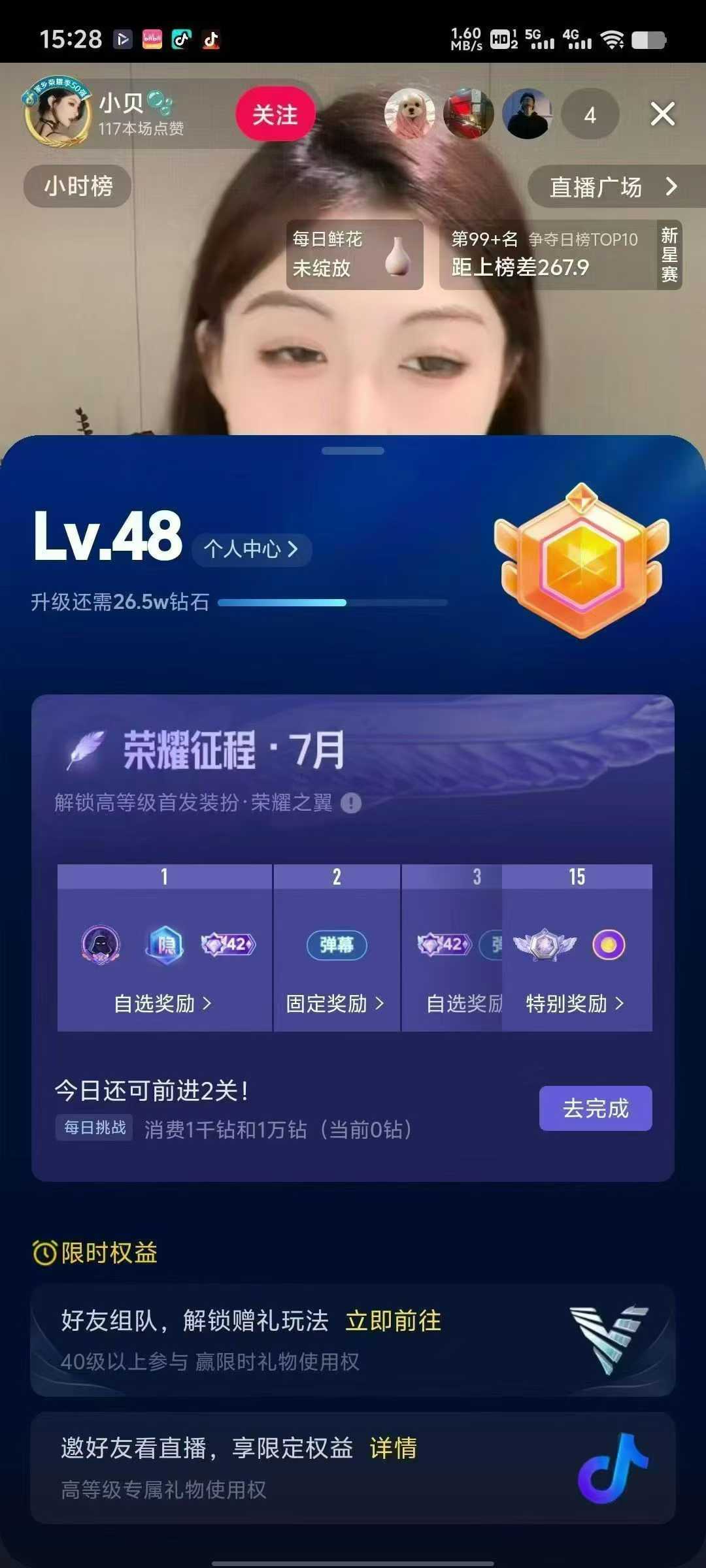Follow the streamer with 关注 button

click(275, 115)
